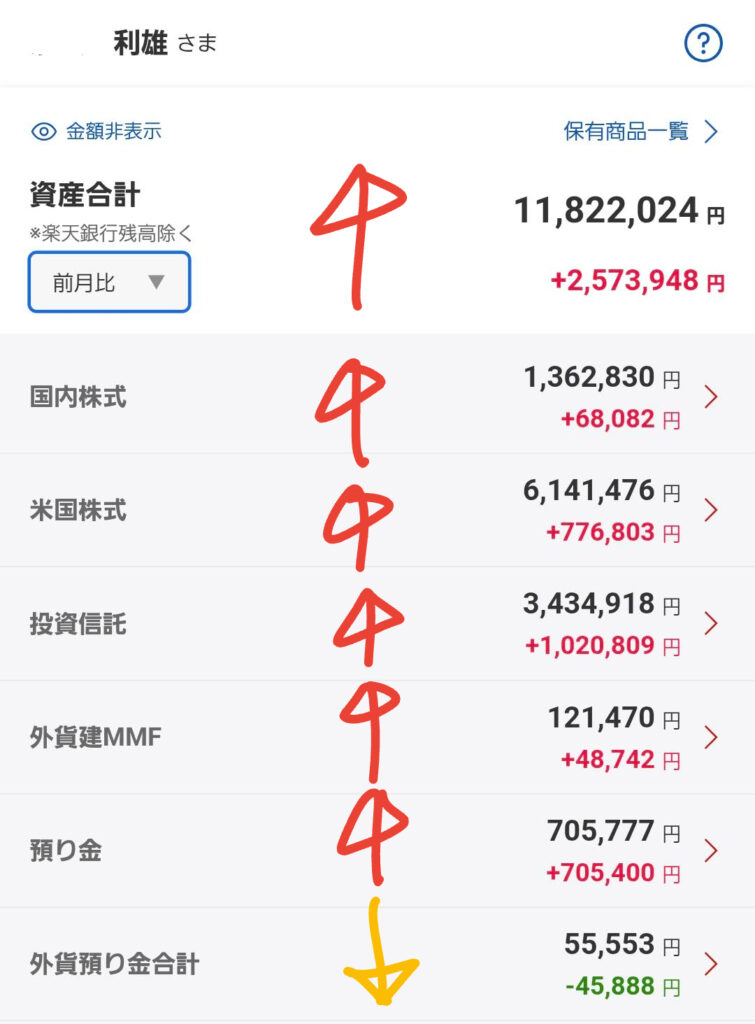Open the help question mark icon
755x1024 pixels.
[703, 43]
